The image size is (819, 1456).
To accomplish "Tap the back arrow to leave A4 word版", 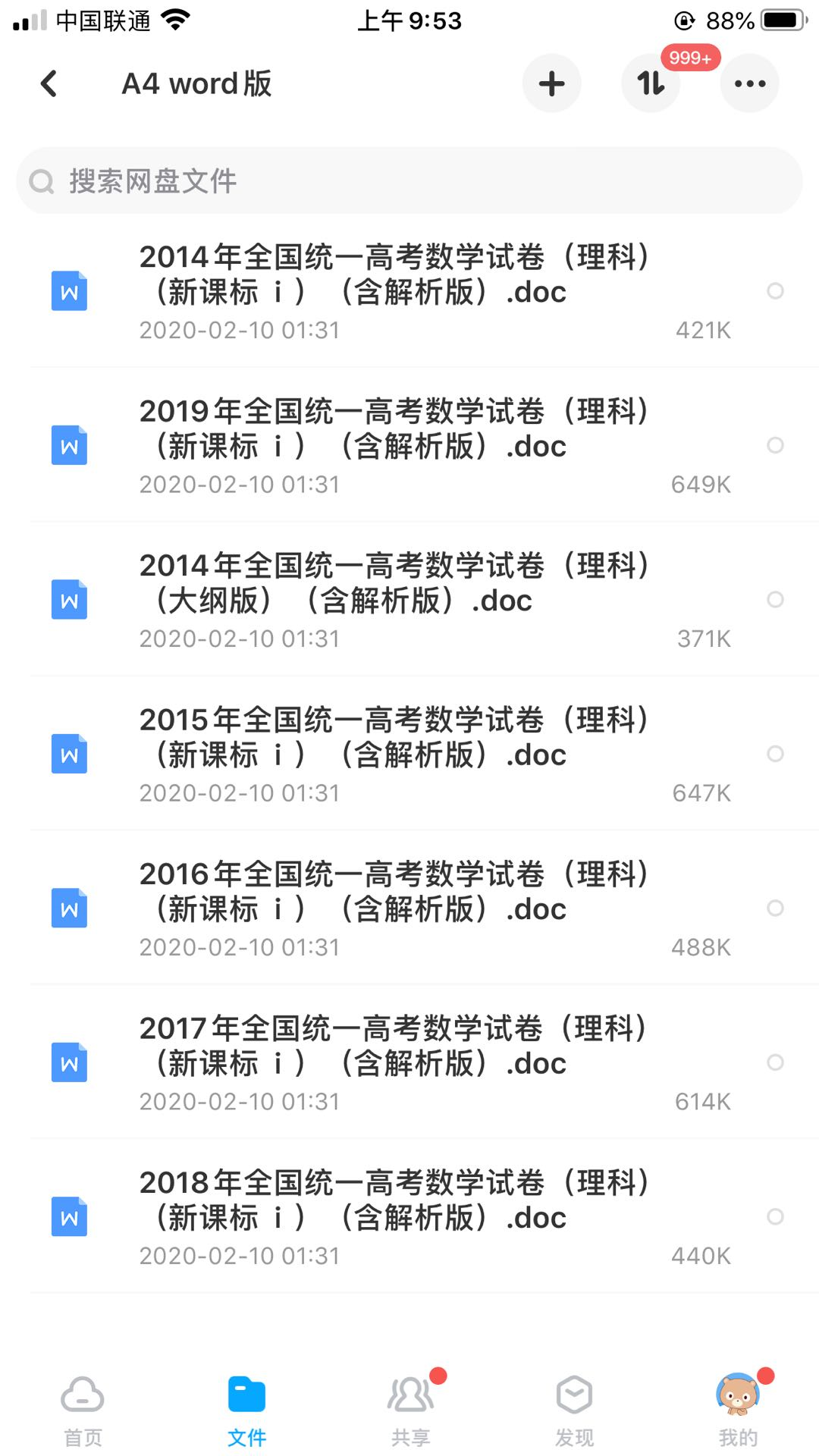I will (x=49, y=83).
